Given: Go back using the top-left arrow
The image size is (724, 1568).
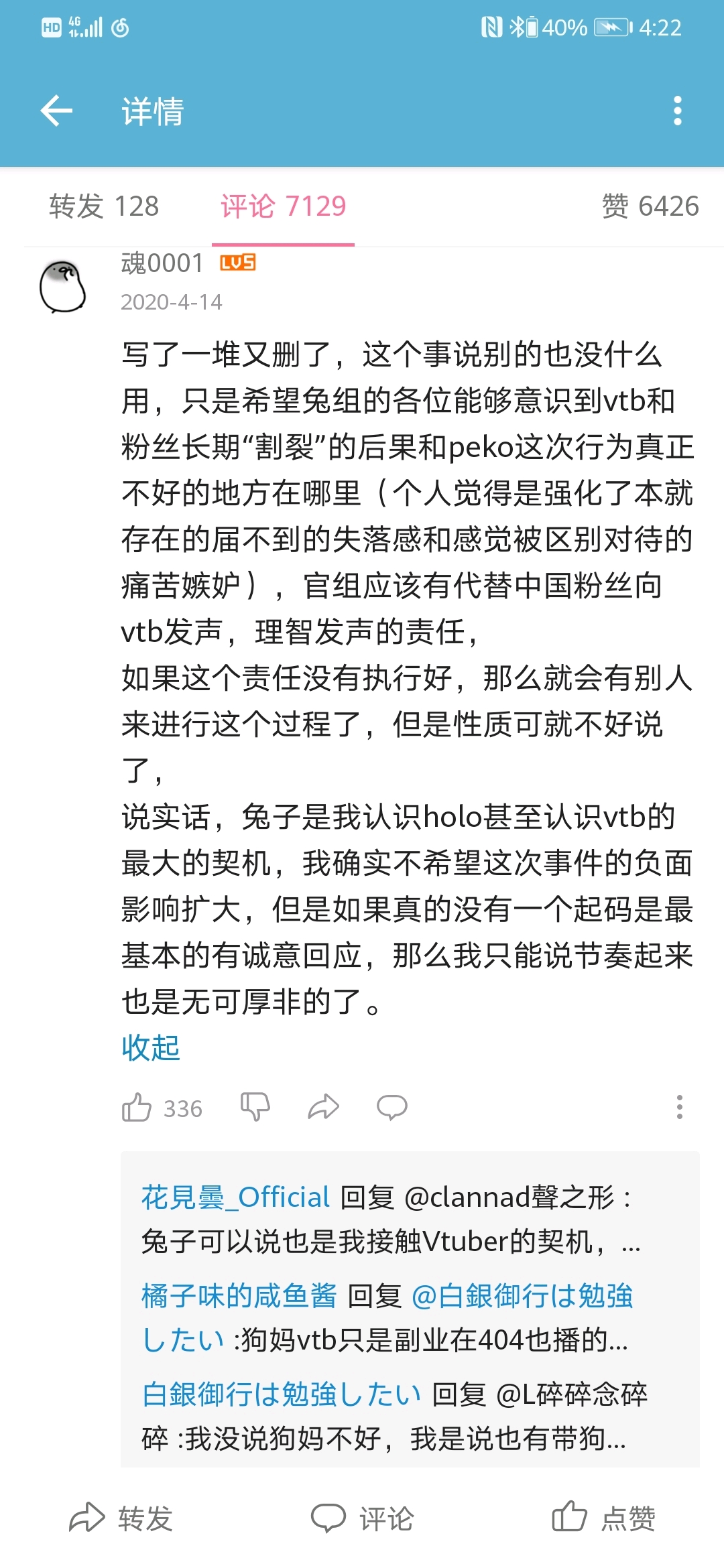Looking at the screenshot, I should [56, 111].
